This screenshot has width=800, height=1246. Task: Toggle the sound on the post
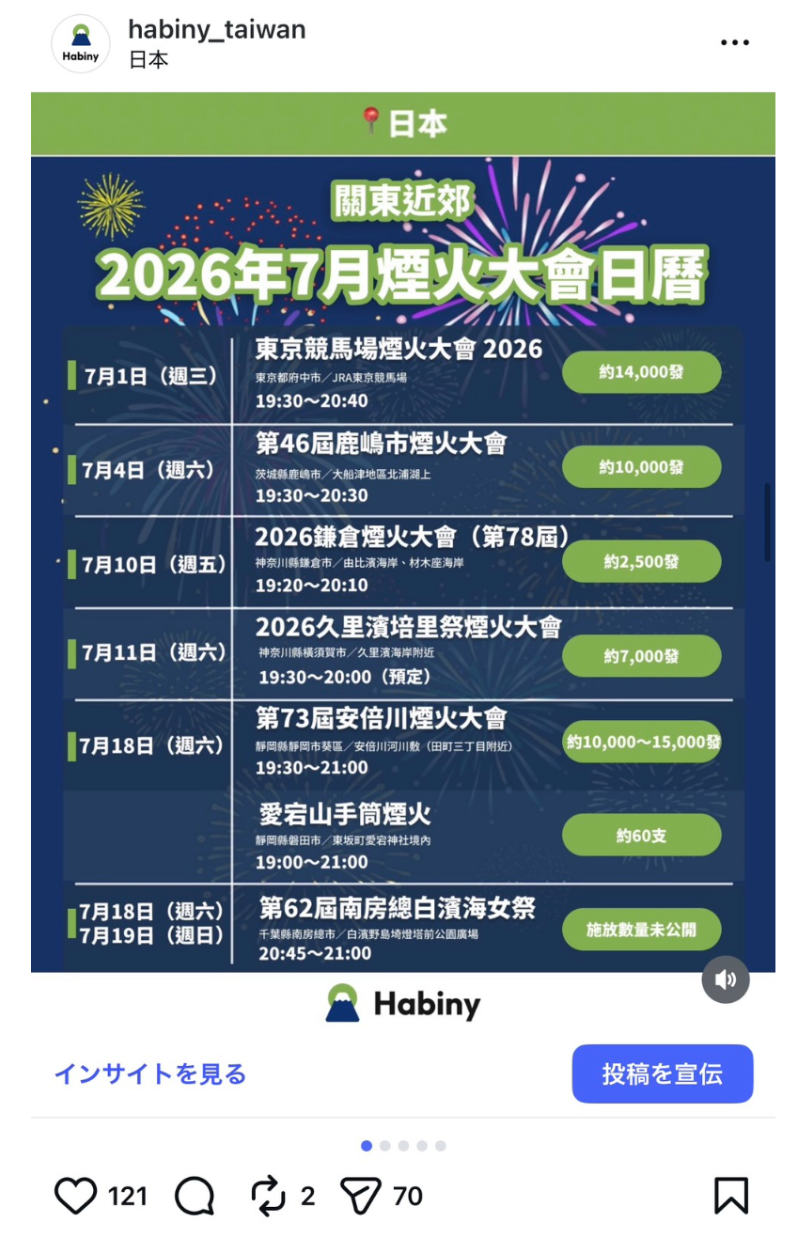[726, 980]
